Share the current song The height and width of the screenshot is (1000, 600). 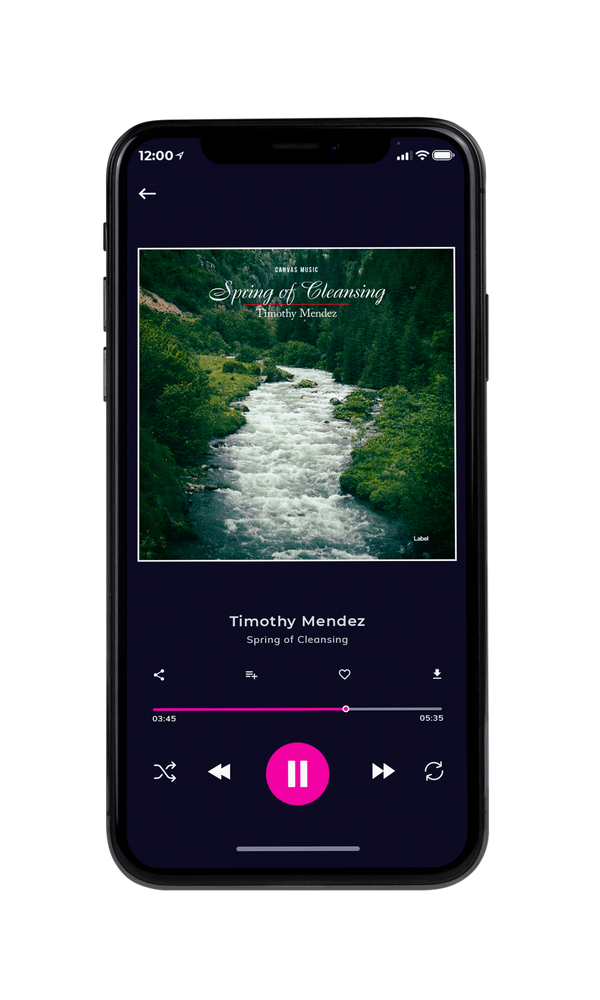159,675
